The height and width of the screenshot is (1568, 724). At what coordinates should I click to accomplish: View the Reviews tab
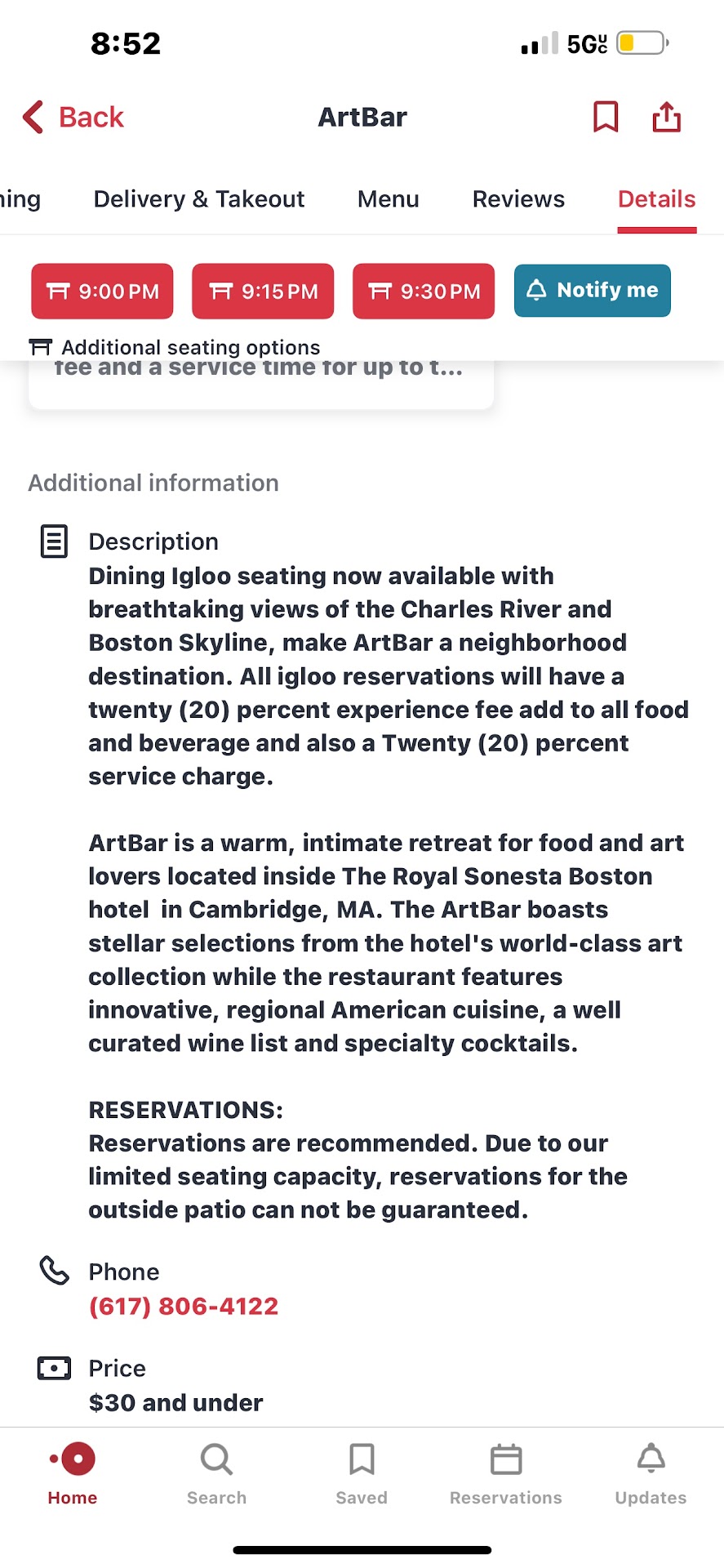tap(518, 199)
